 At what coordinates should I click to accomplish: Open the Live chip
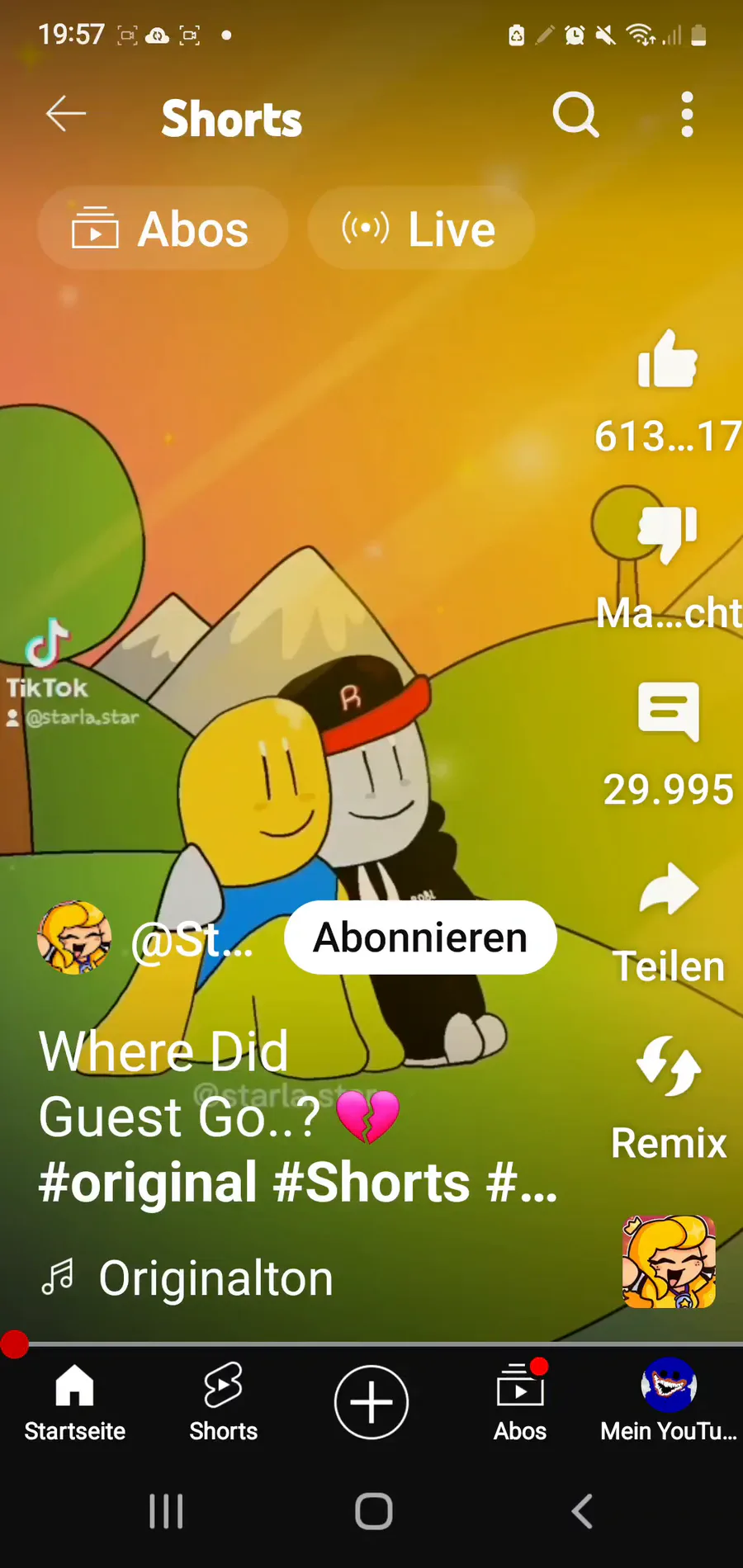(x=420, y=229)
